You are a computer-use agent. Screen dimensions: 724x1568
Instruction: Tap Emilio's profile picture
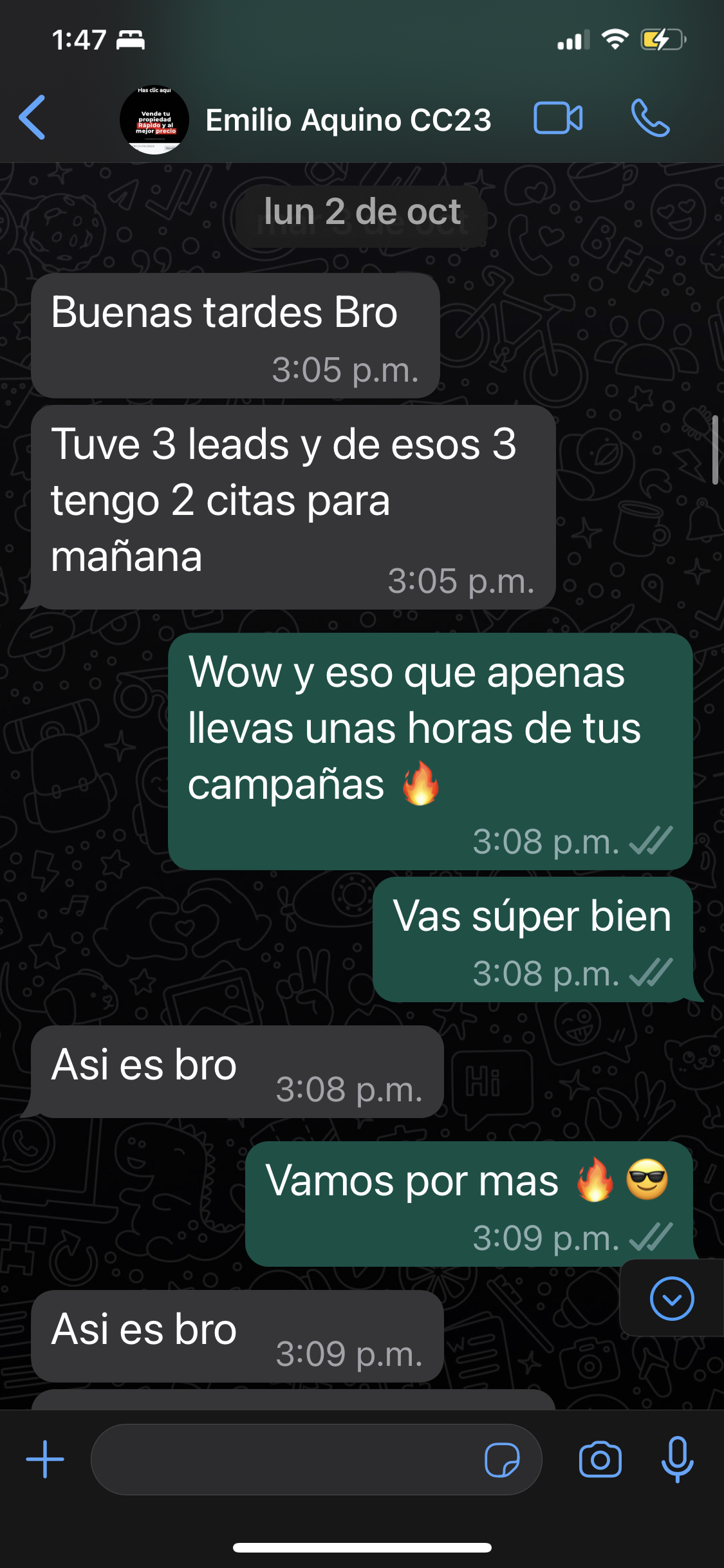click(x=154, y=120)
